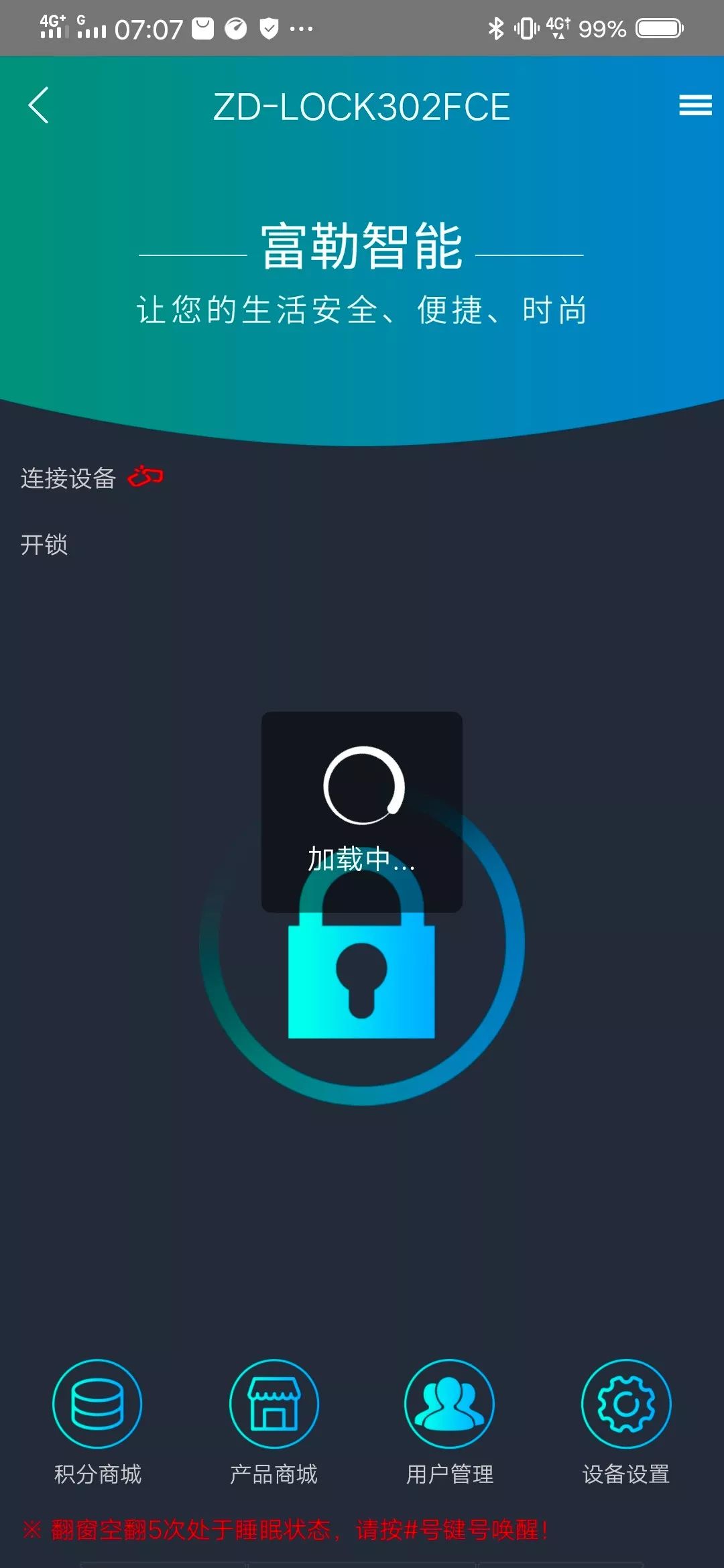
Task: Tap the red device connection link icon
Action: click(x=145, y=477)
